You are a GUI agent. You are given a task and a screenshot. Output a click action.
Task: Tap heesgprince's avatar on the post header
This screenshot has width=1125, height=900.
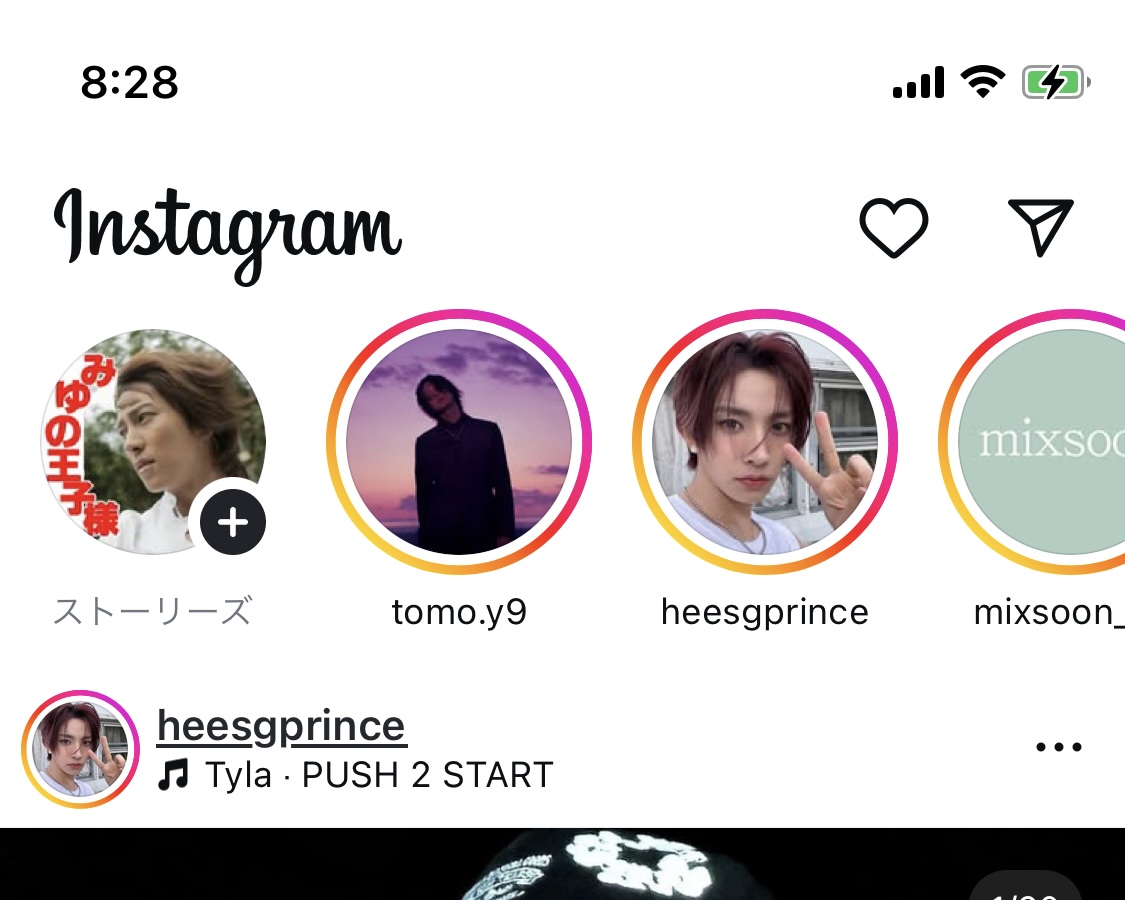pyautogui.click(x=80, y=749)
